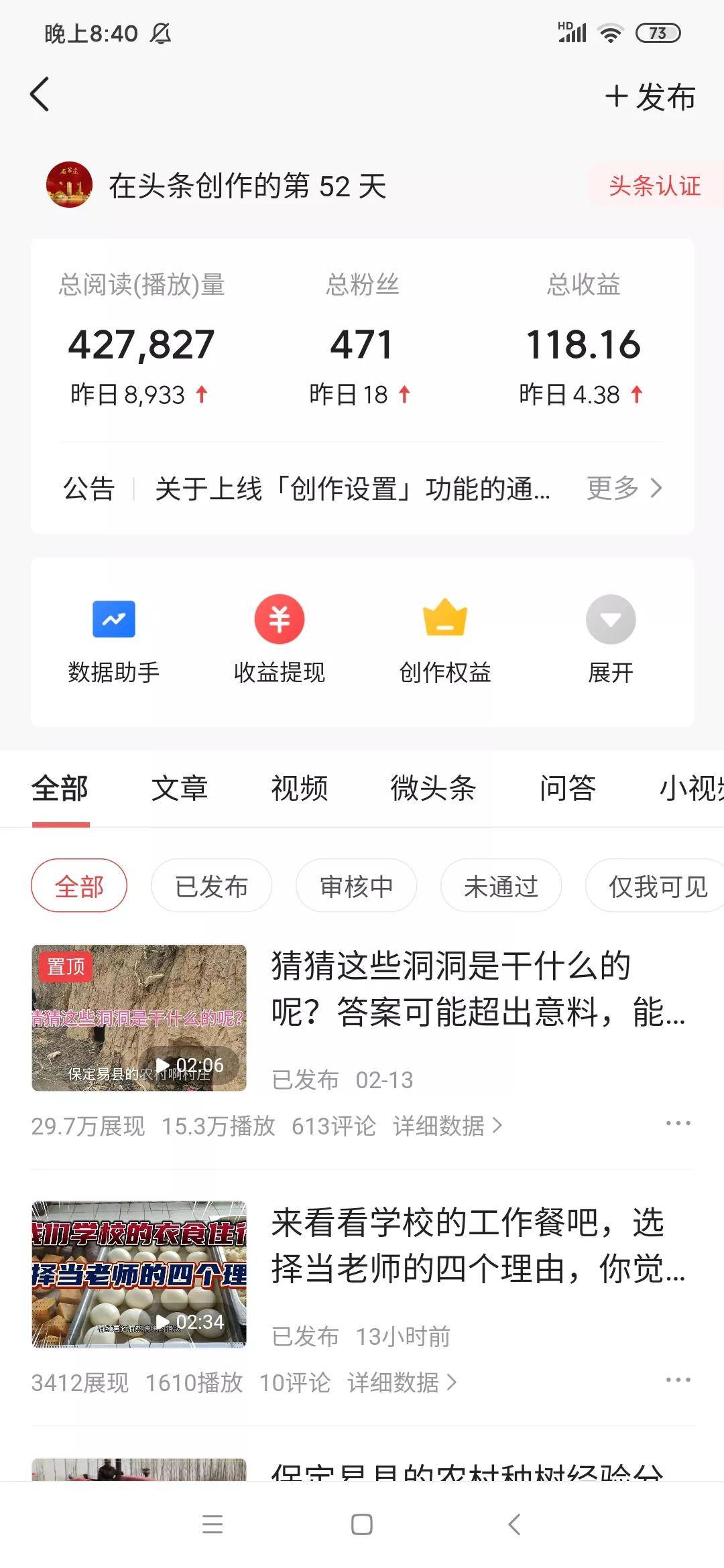
Task: Enable the 仅我可见 visibility filter
Action: (x=654, y=885)
